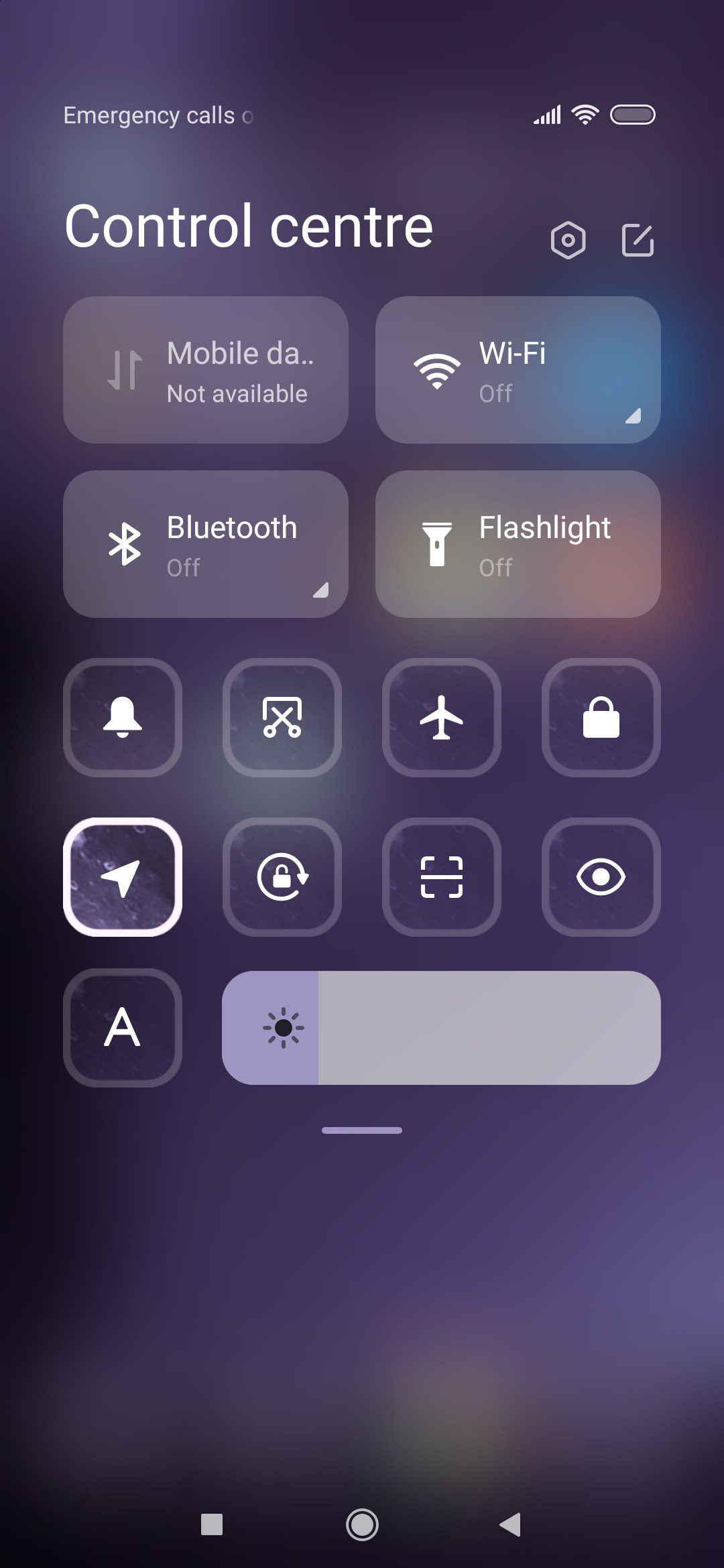Edit the control centre tiles
This screenshot has height=1568, width=724.
638,240
